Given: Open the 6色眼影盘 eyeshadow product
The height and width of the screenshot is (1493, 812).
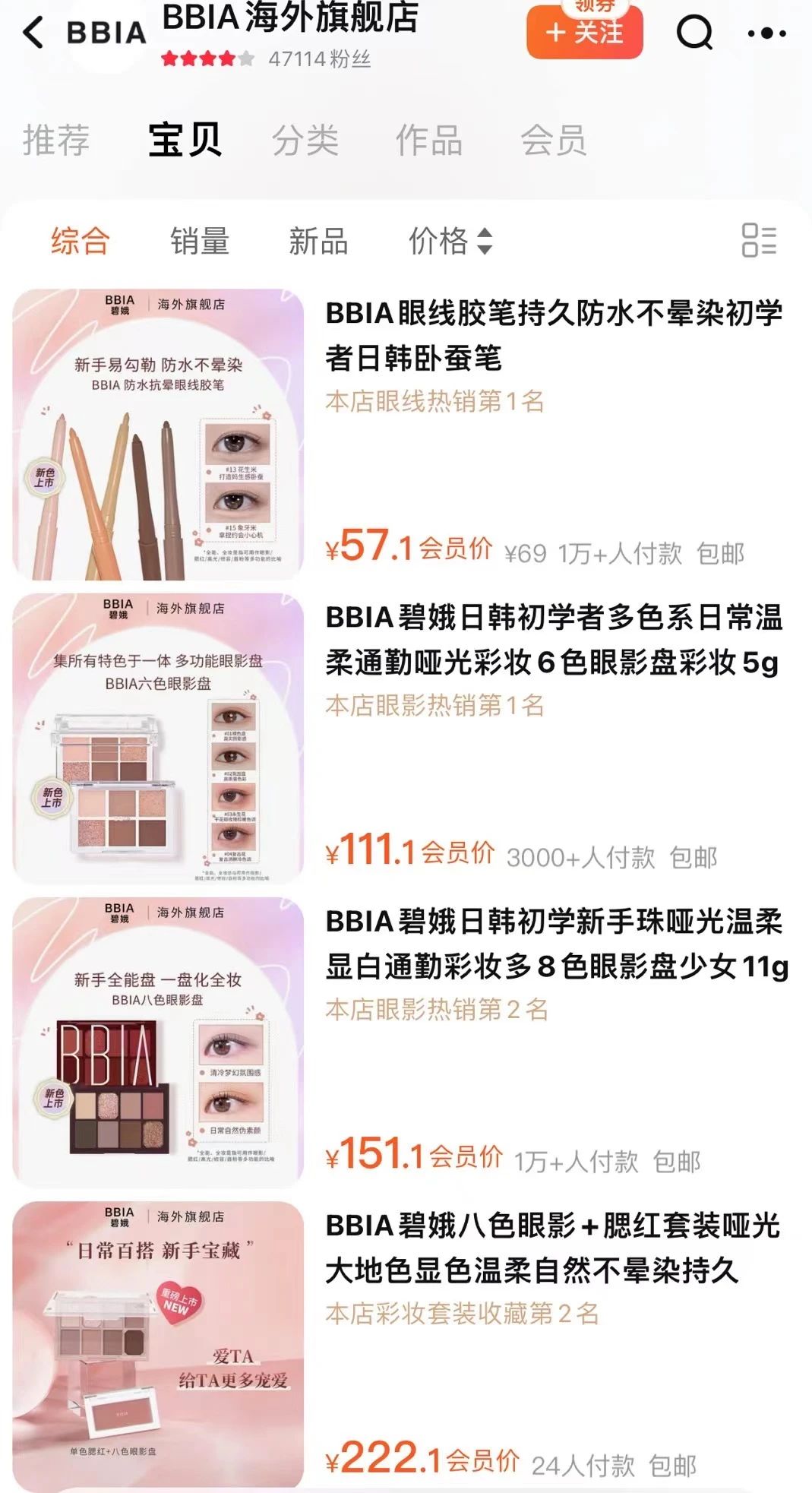Looking at the screenshot, I should click(x=553, y=640).
